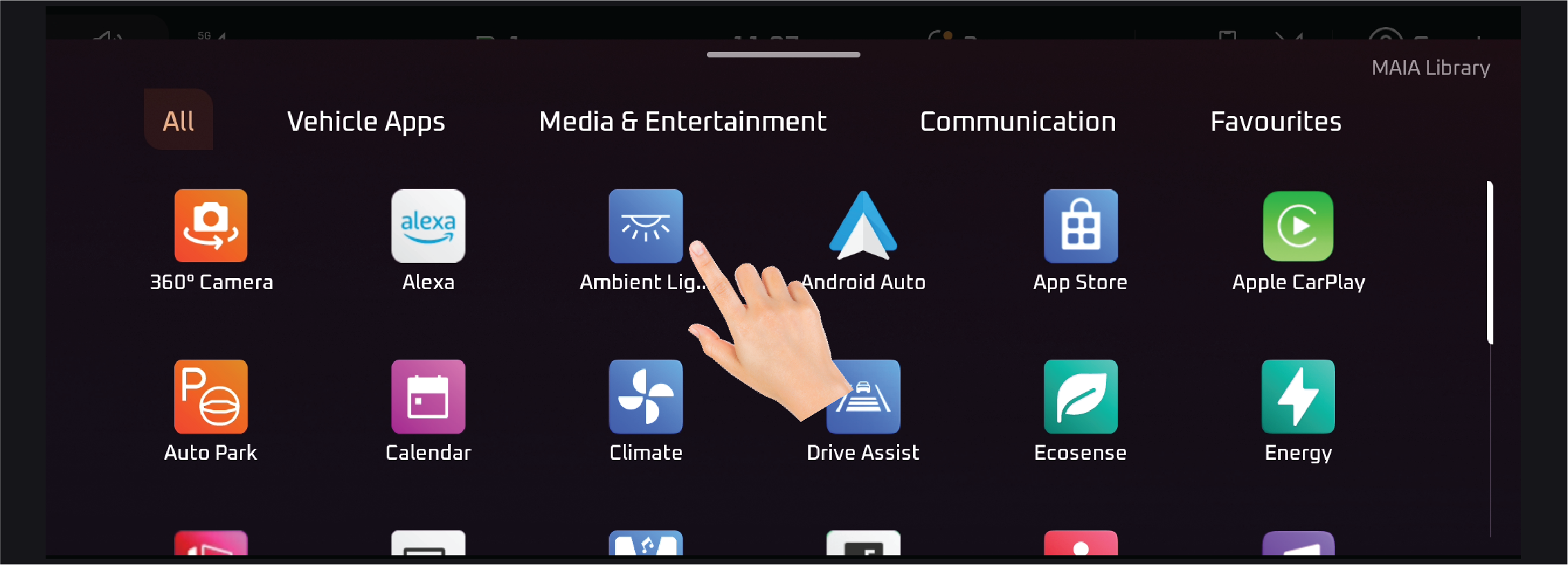The image size is (1568, 565).
Task: Open the Auto Park app
Action: pyautogui.click(x=211, y=397)
